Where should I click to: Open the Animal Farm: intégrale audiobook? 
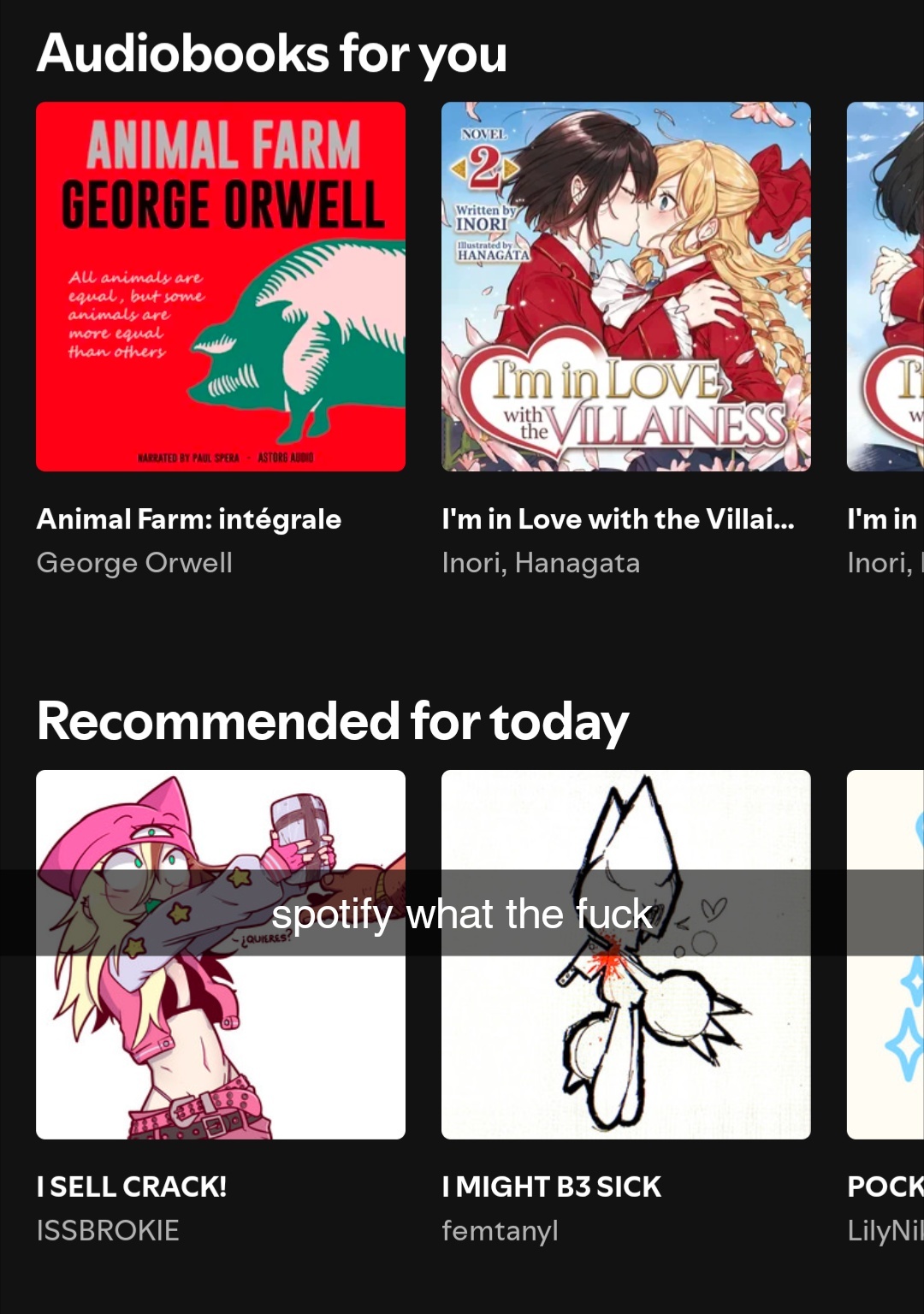221,287
